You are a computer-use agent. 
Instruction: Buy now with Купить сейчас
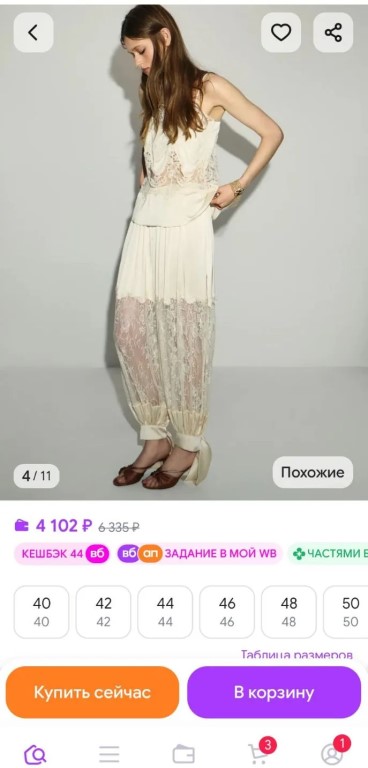click(x=93, y=692)
